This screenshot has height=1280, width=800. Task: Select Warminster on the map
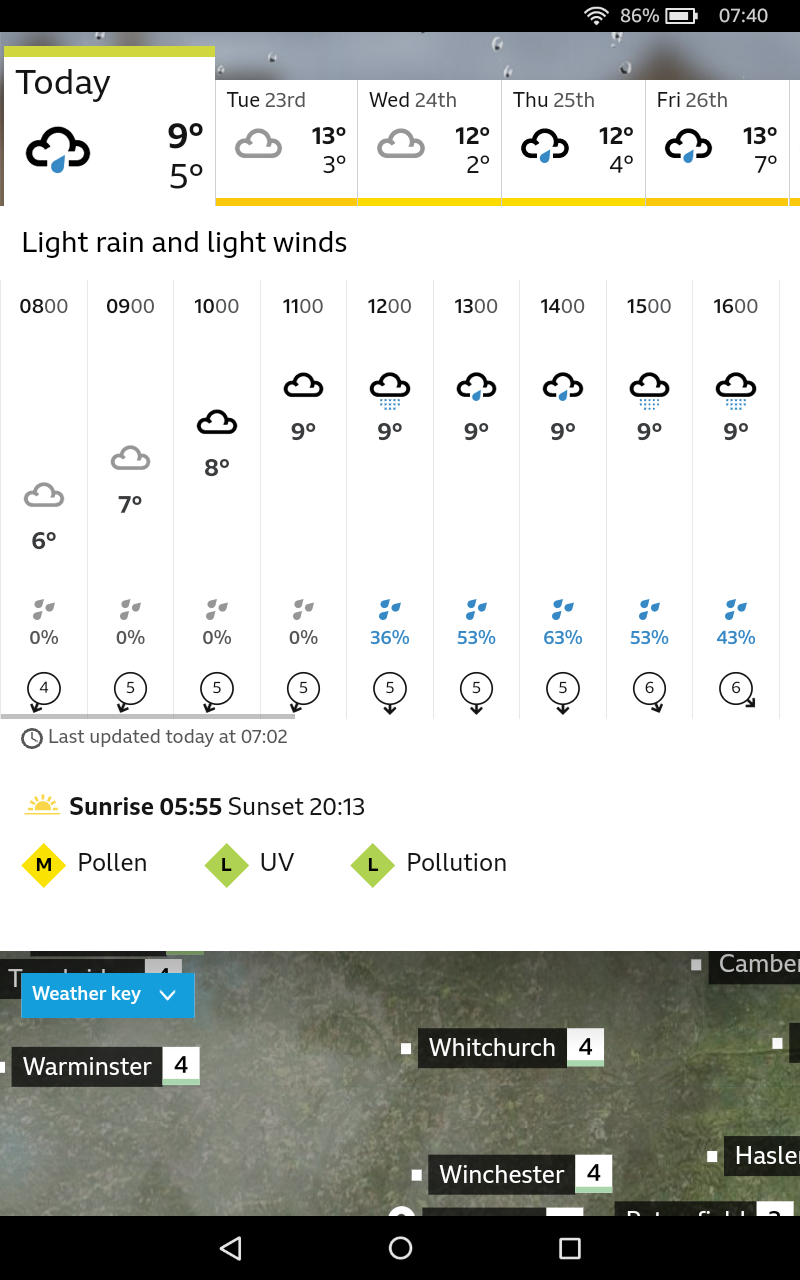click(x=88, y=1067)
